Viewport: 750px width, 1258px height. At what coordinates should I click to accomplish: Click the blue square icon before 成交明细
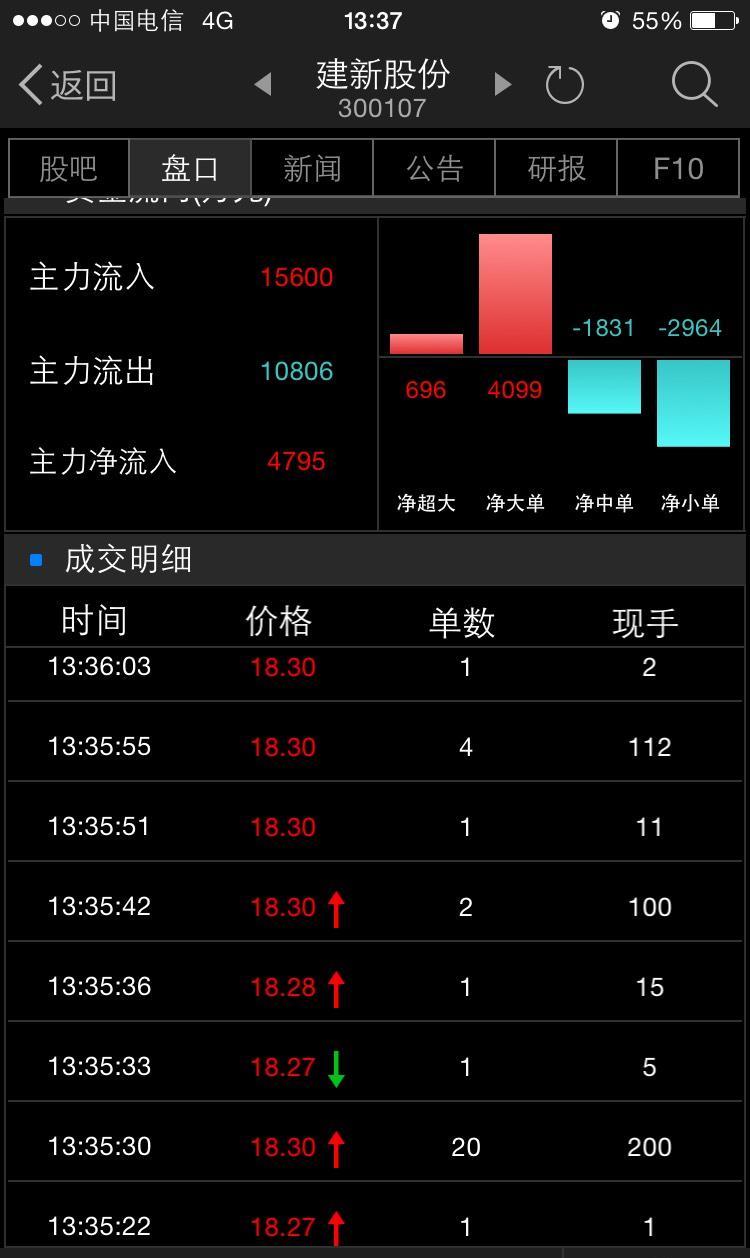pyautogui.click(x=38, y=560)
